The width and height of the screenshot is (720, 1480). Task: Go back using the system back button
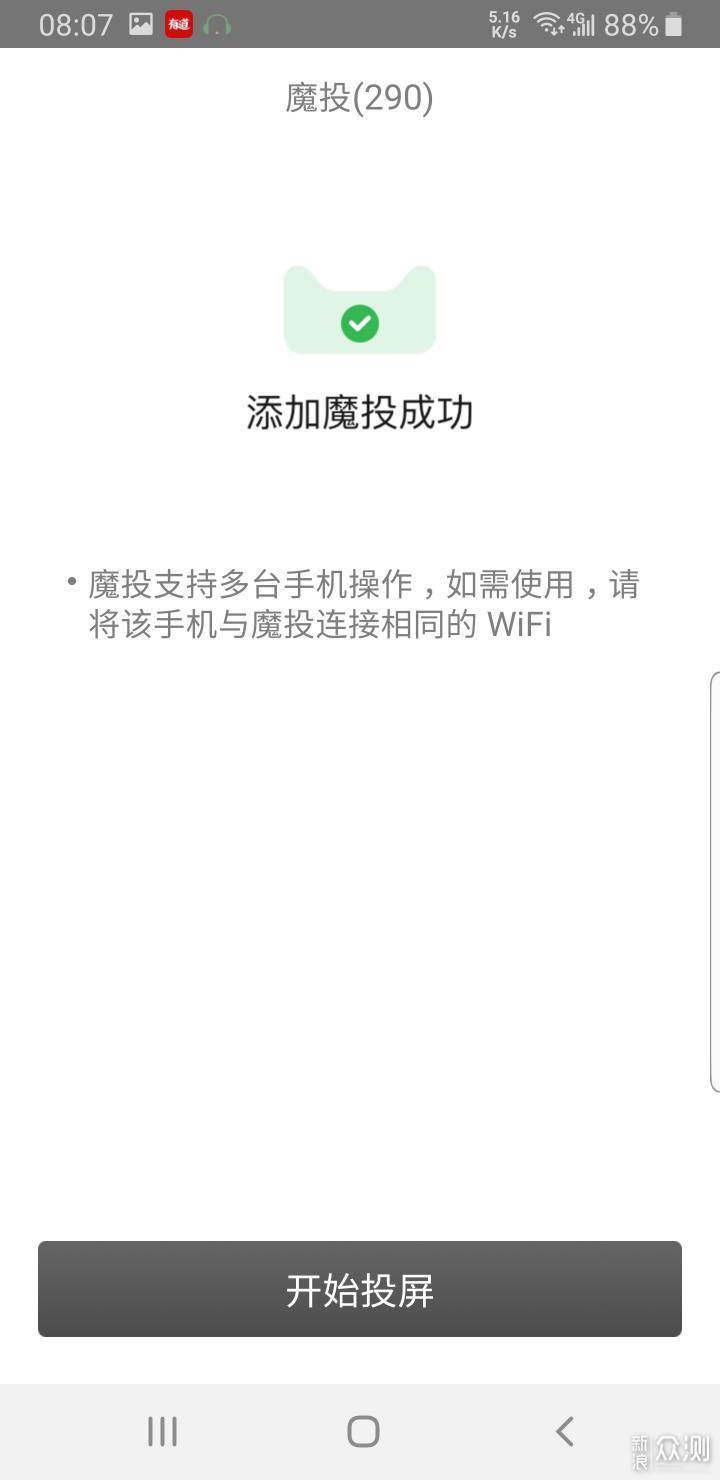[x=564, y=1431]
